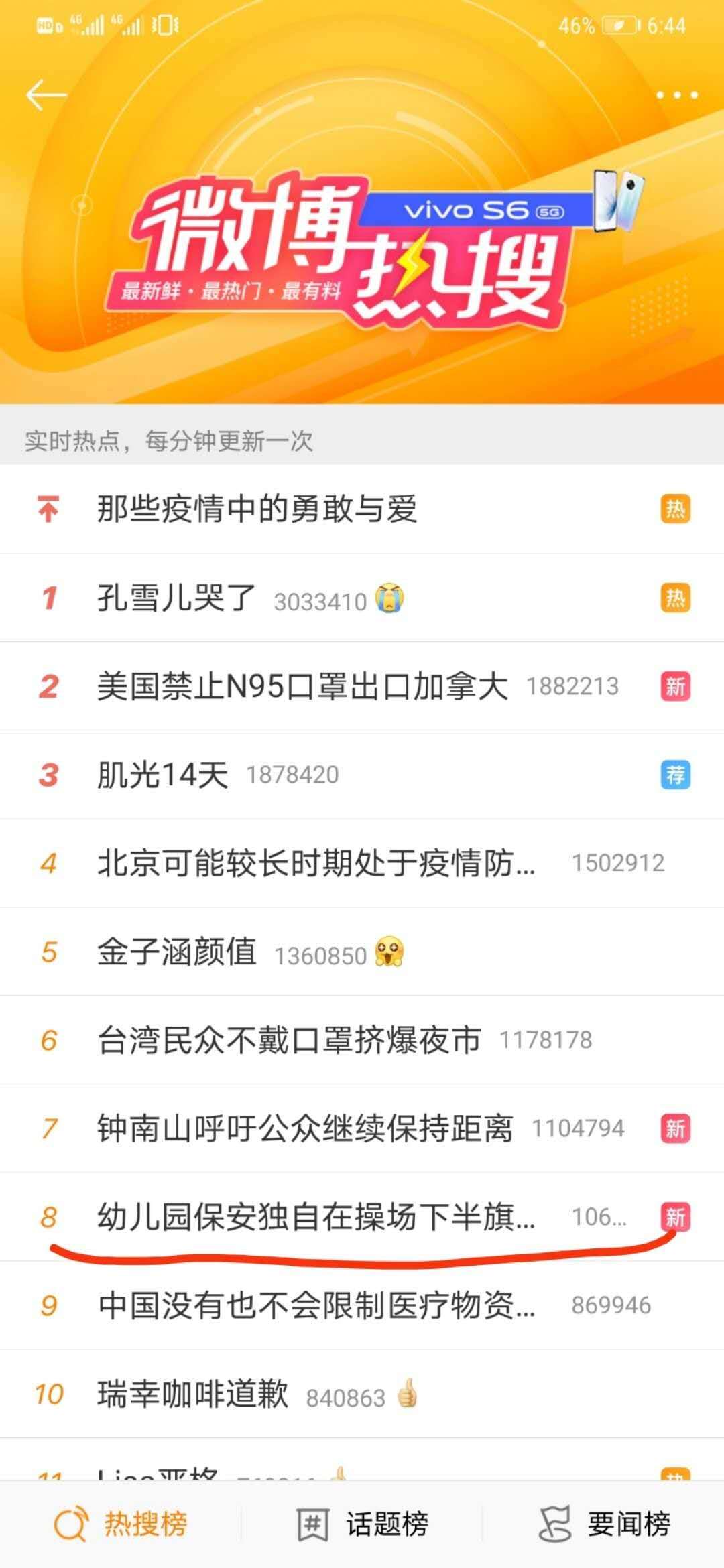Open topic 中国没有也不会限制医疗物资…
Image resolution: width=724 pixels, height=1568 pixels.
click(316, 1305)
